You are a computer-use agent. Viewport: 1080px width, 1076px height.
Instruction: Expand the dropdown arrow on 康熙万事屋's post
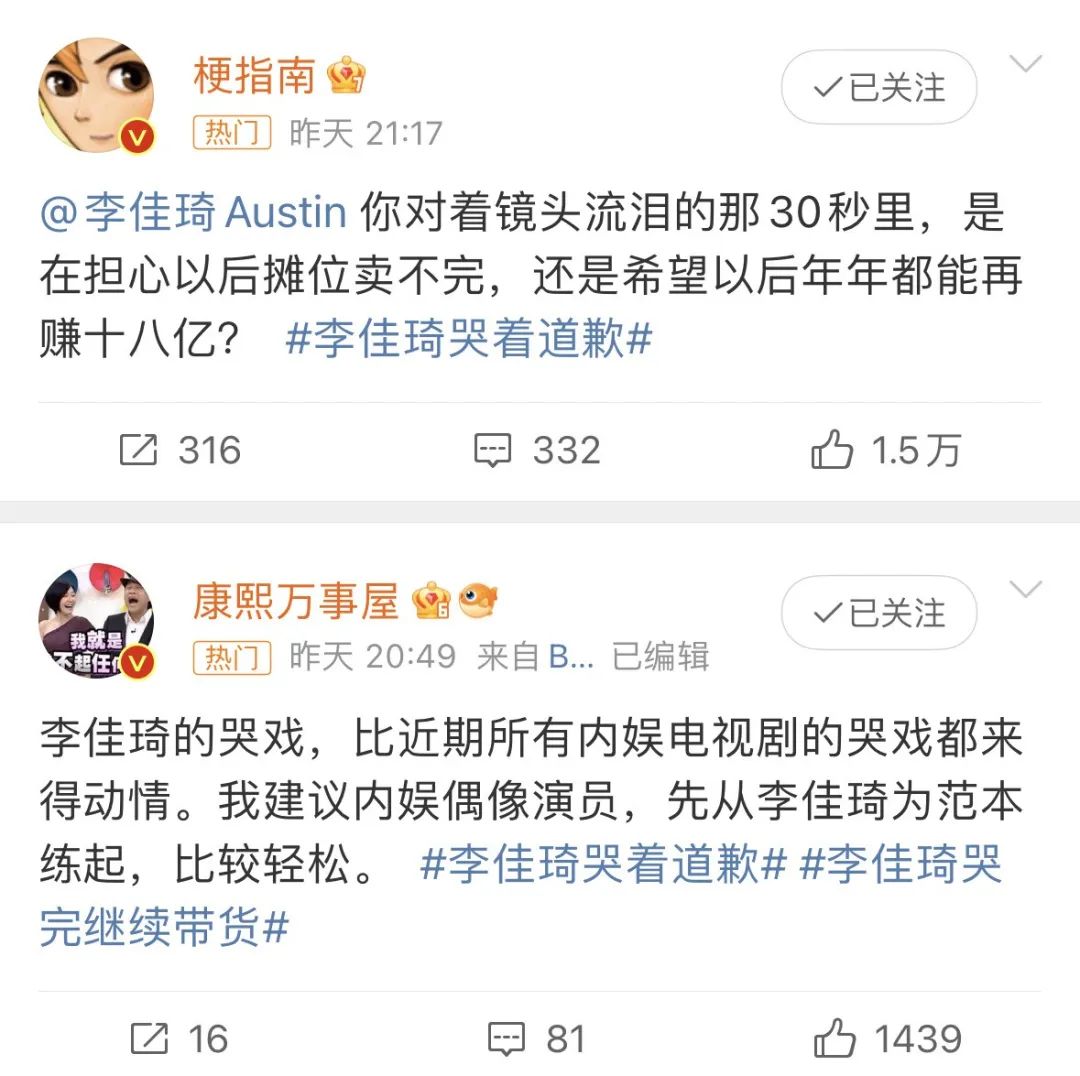pyautogui.click(x=1025, y=590)
